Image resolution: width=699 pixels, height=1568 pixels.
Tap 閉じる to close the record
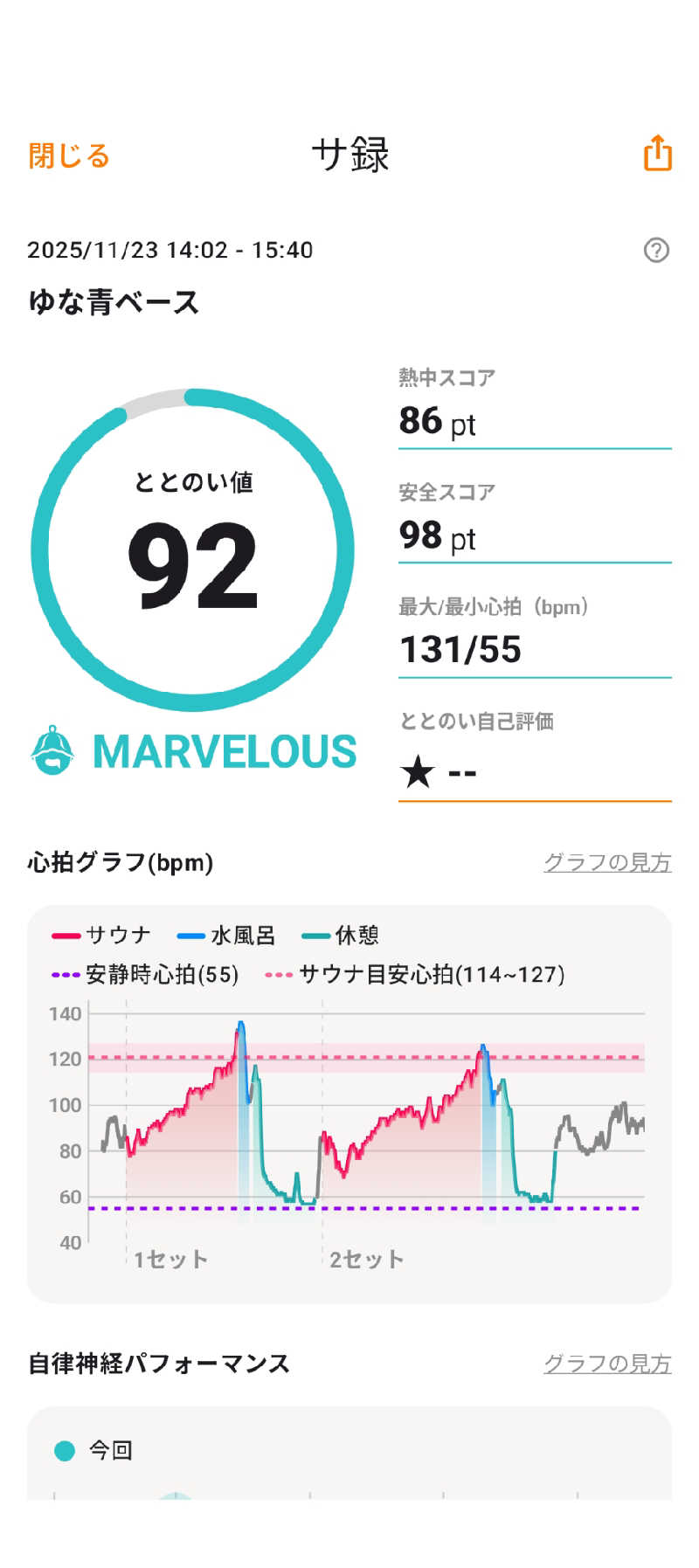[x=69, y=155]
